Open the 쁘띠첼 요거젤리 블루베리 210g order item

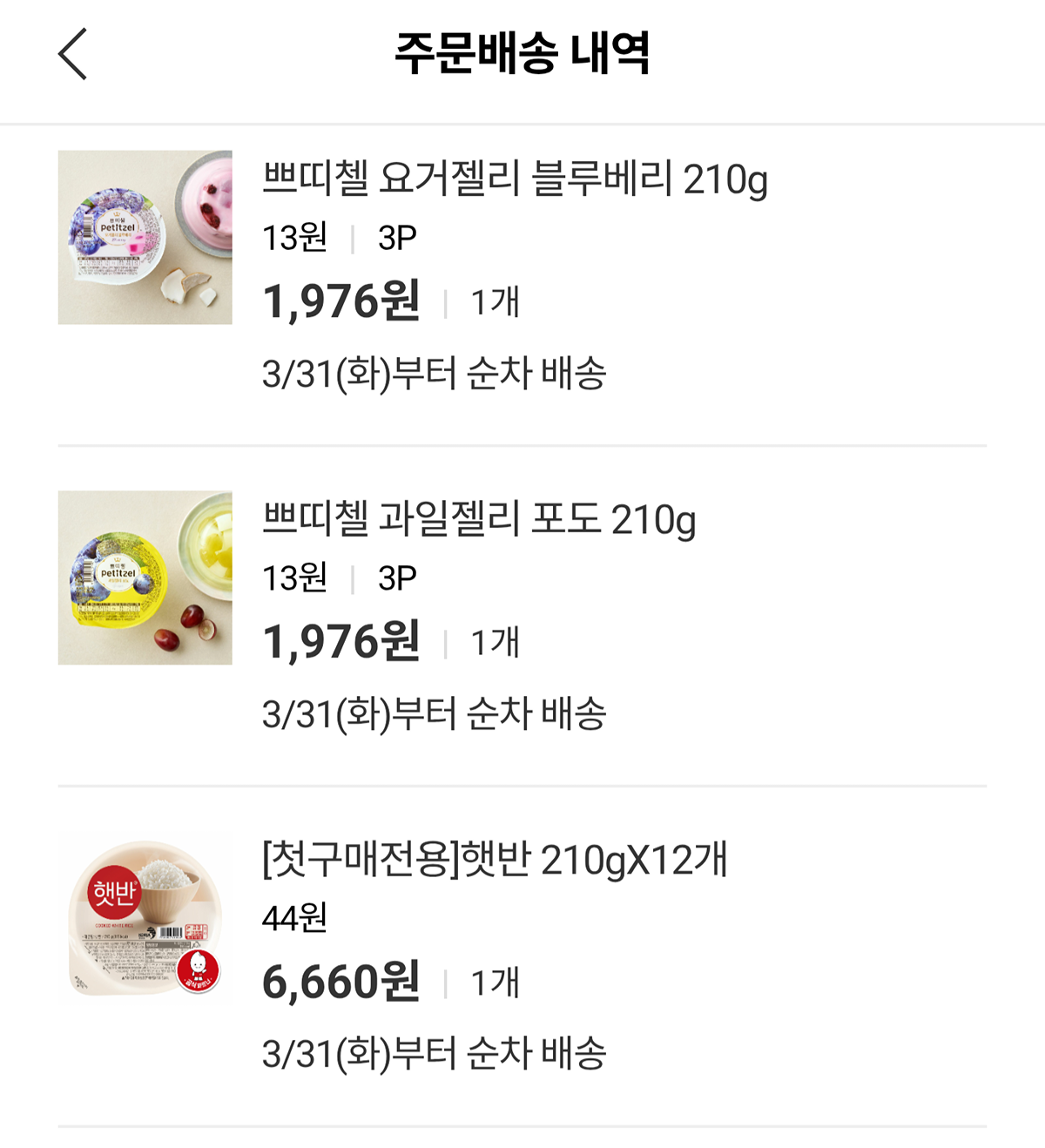click(515, 180)
